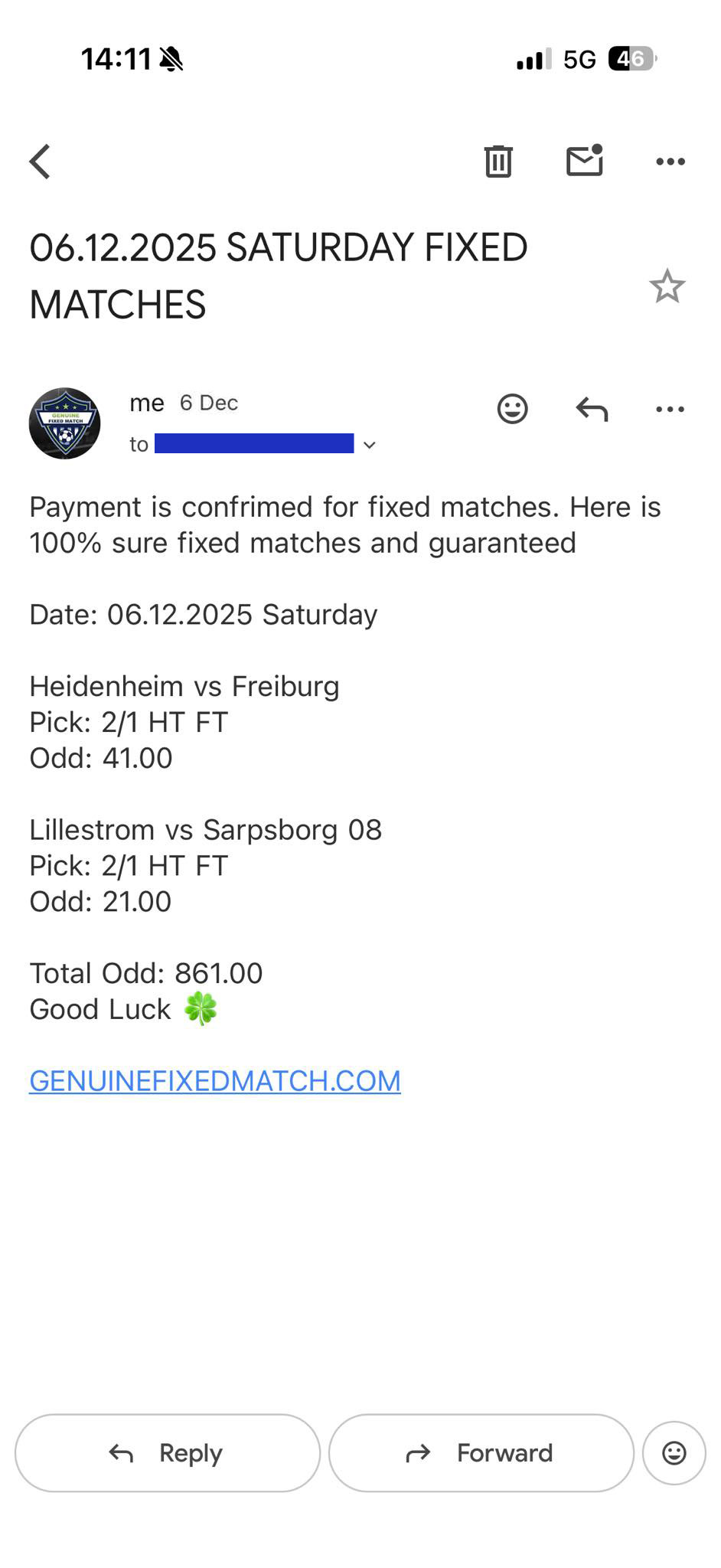Delete this email using the trash icon
Screen dimensions: 721x1568
point(499,161)
